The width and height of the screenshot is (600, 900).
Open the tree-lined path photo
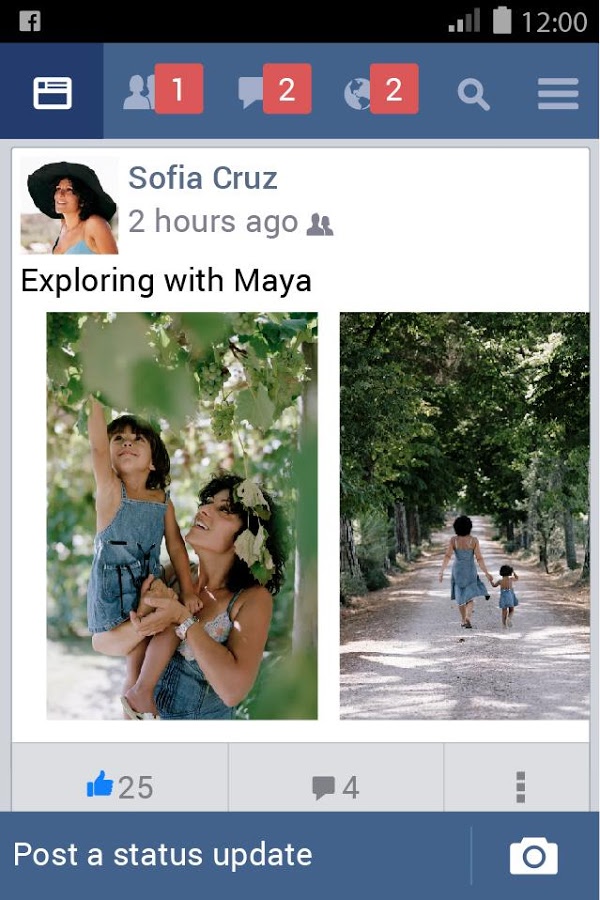pyautogui.click(x=464, y=515)
